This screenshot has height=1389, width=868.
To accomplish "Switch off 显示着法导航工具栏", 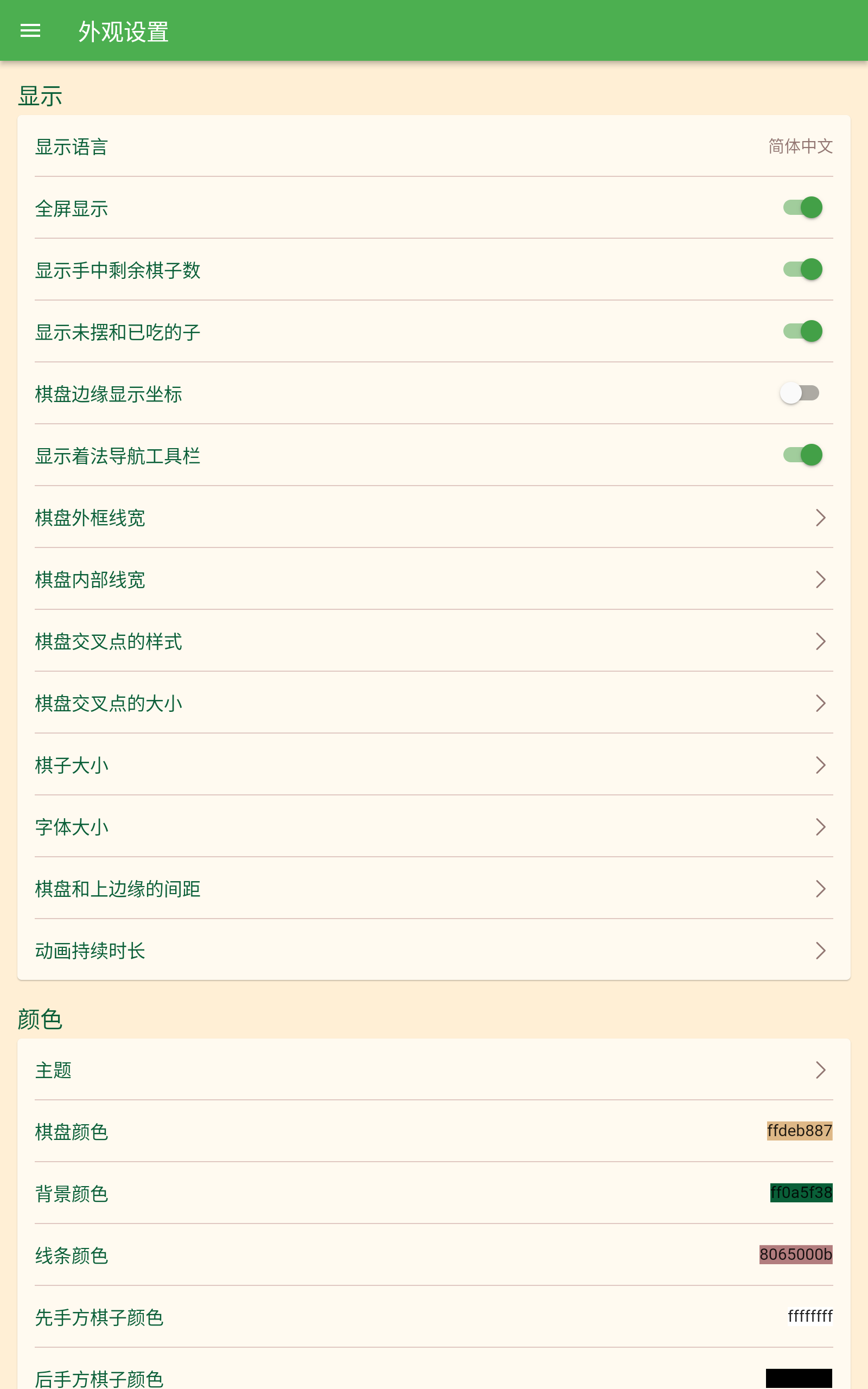I will pos(802,455).
